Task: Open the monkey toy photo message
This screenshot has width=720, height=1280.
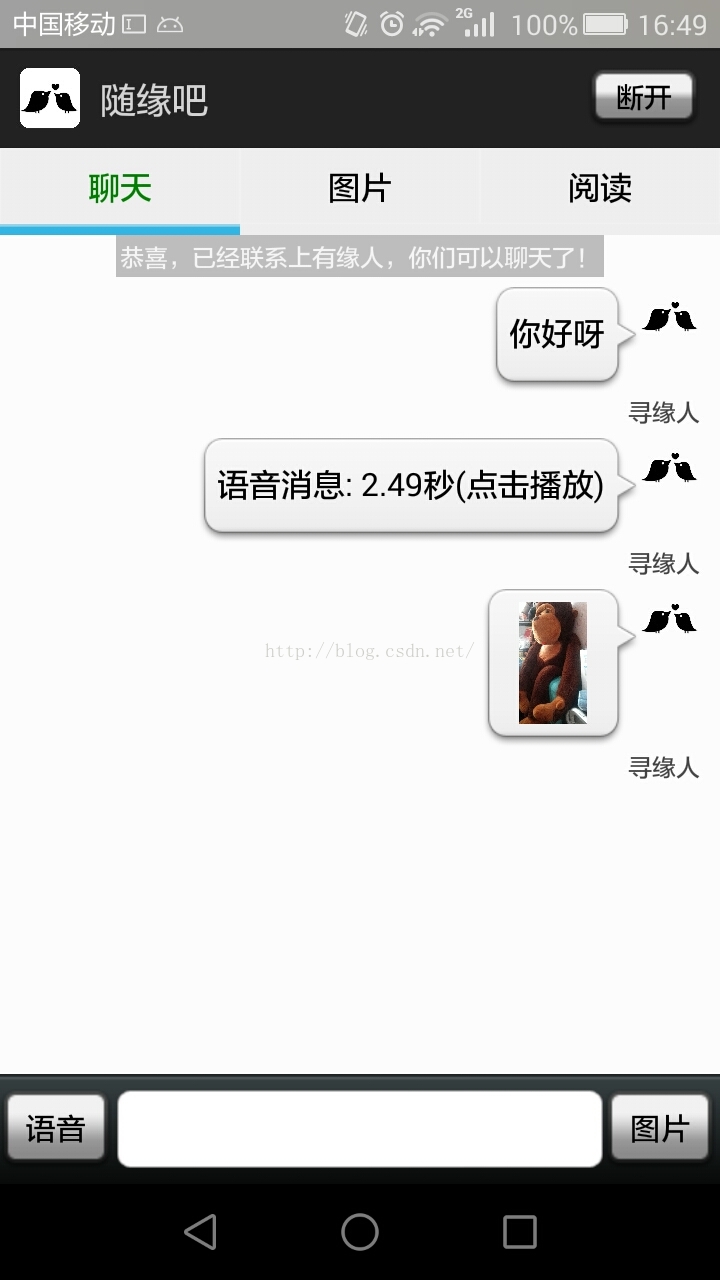Action: (x=553, y=662)
